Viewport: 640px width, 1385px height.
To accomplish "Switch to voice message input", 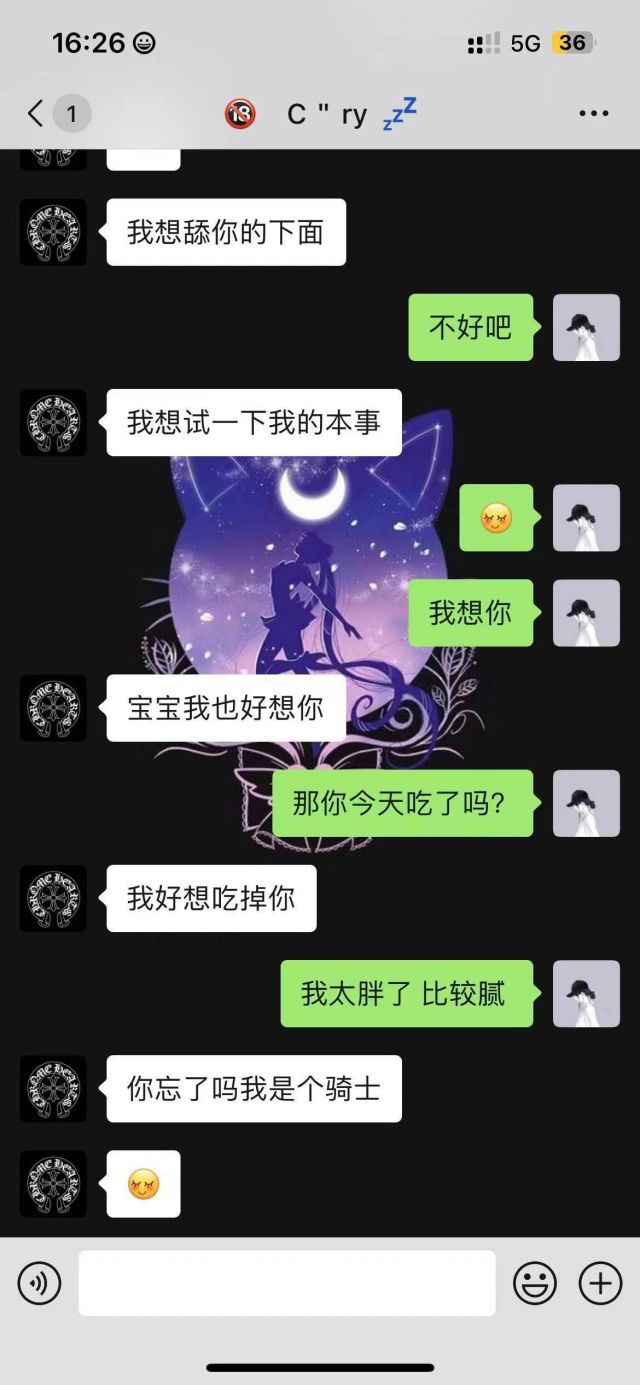I will pyautogui.click(x=39, y=1283).
